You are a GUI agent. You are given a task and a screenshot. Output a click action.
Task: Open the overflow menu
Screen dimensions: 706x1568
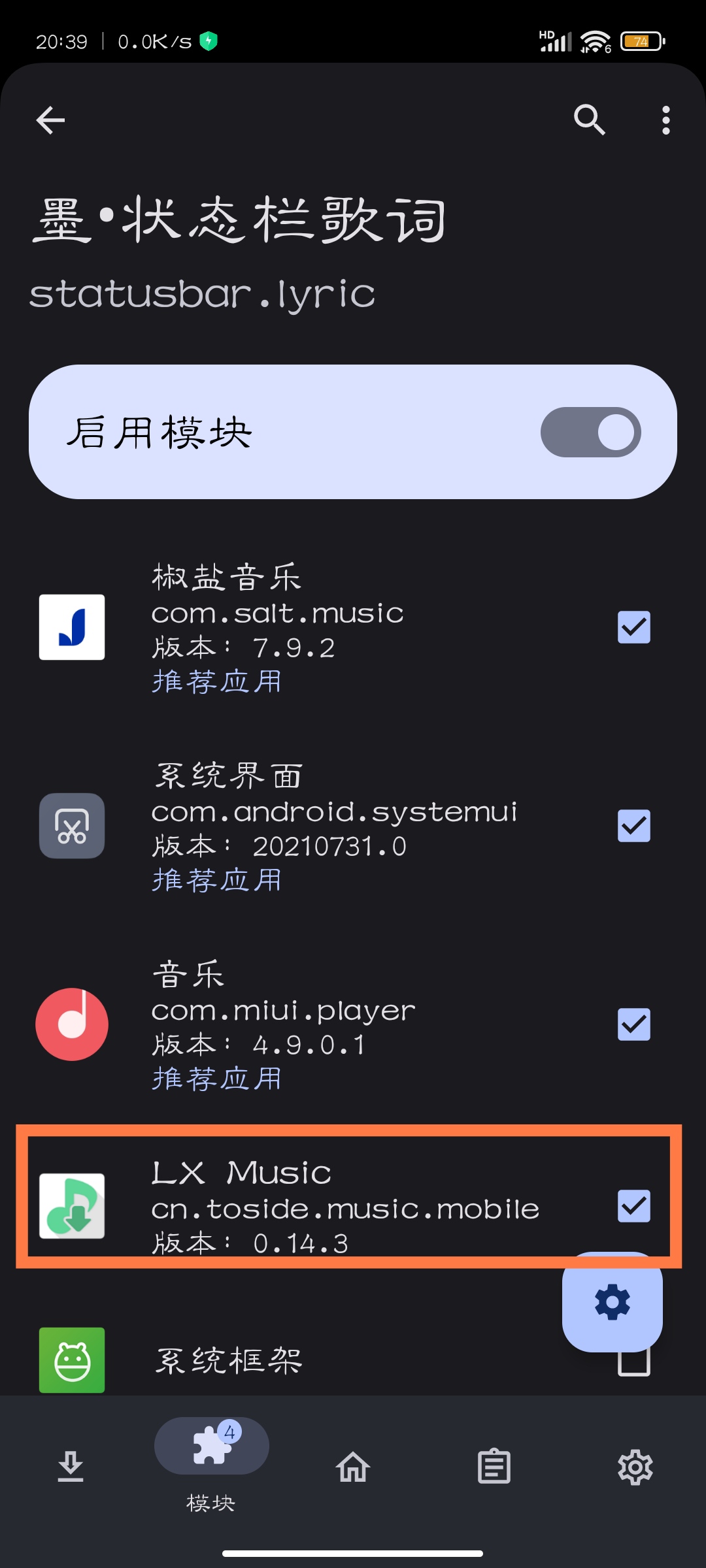pyautogui.click(x=665, y=121)
